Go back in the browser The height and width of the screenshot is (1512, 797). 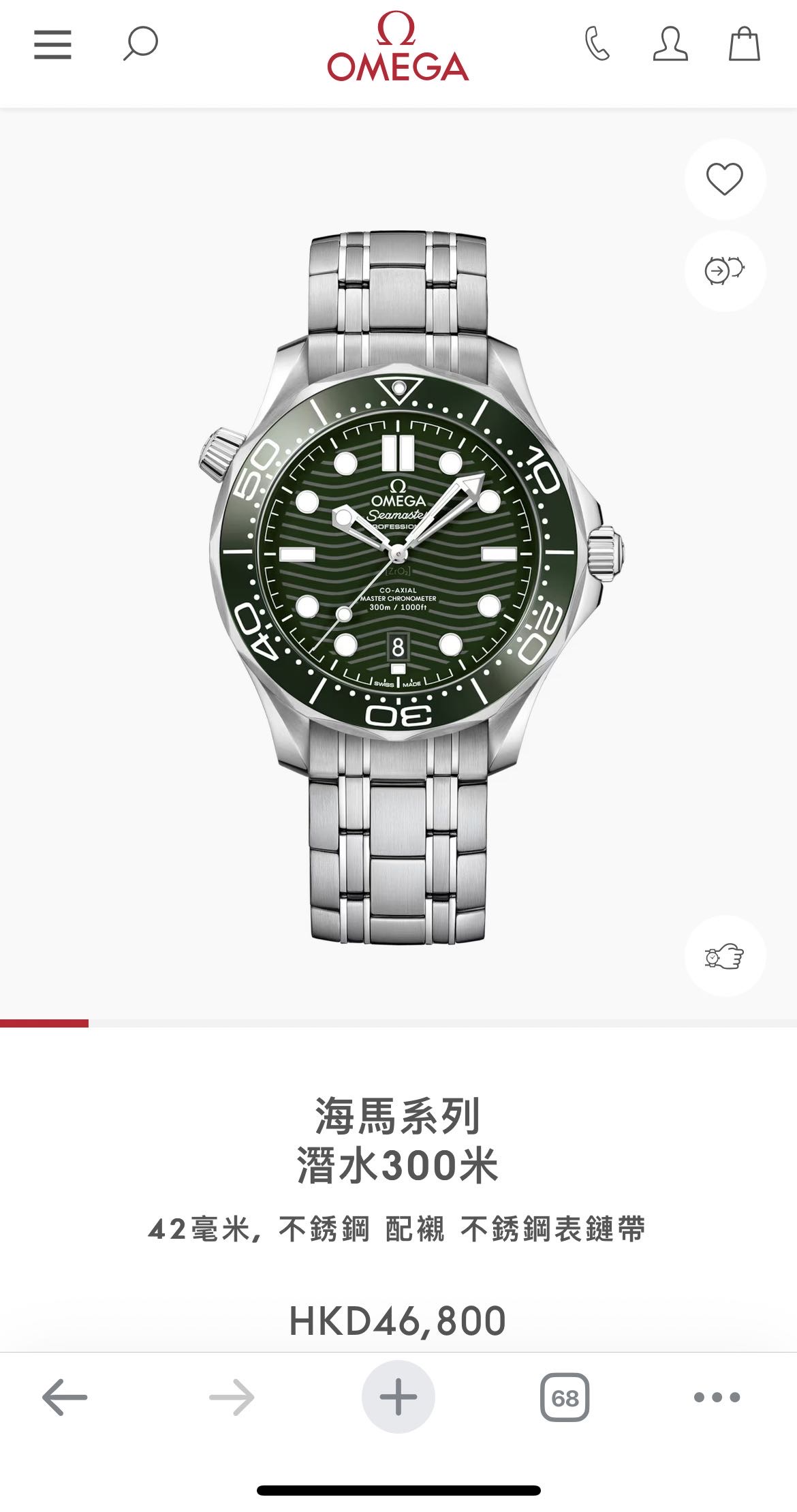65,1398
